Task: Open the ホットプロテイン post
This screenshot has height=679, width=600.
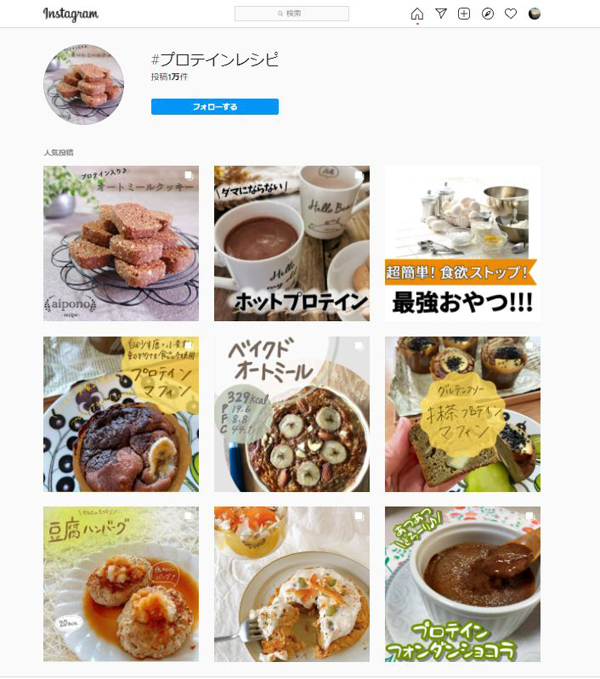Action: point(291,243)
